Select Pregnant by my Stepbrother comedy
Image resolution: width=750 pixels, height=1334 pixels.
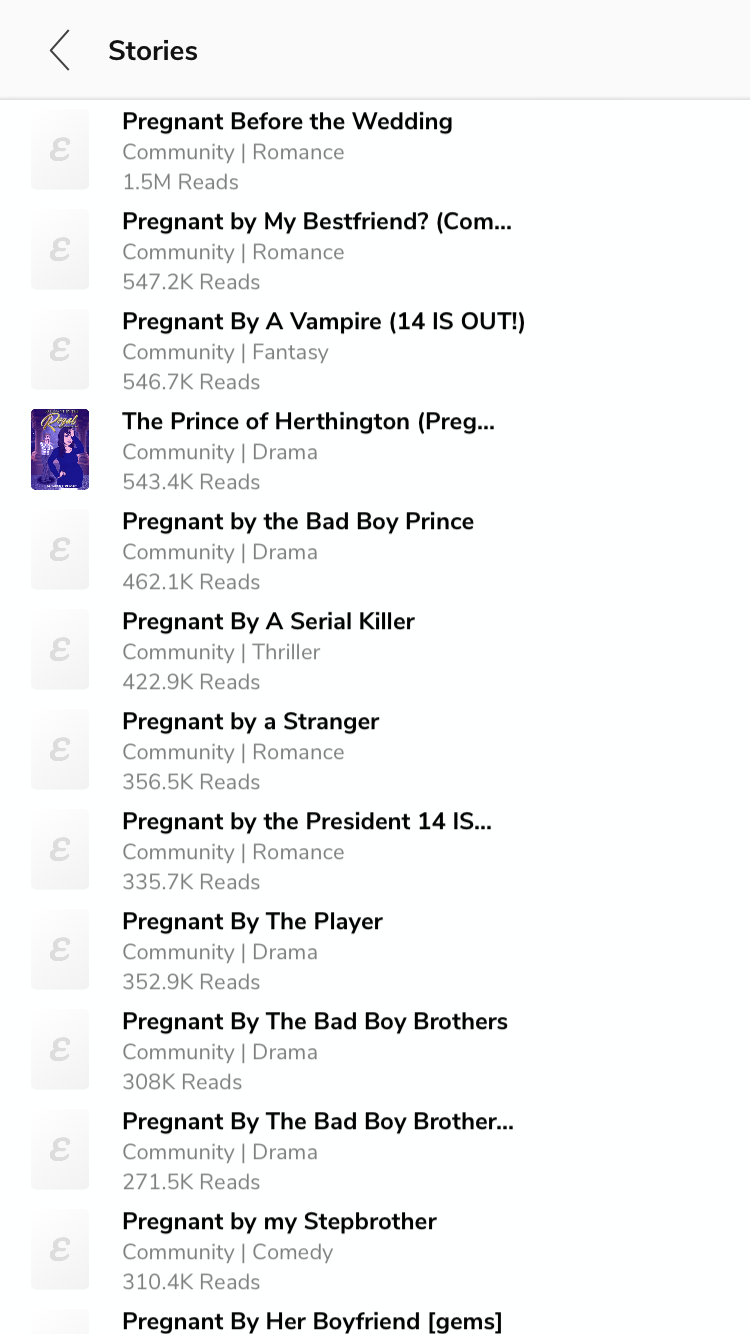[375, 1250]
